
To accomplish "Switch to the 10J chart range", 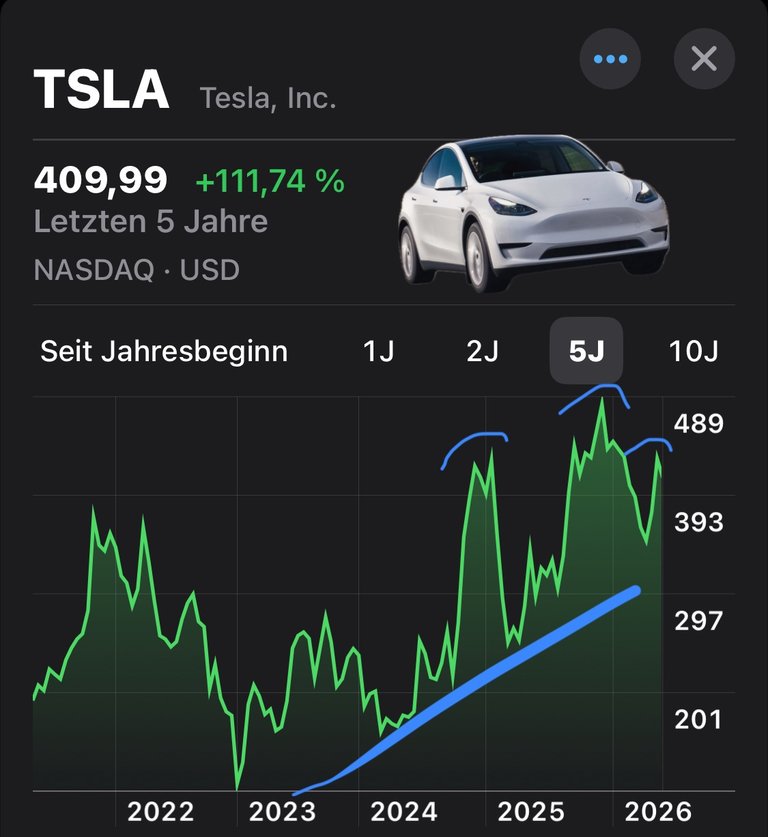I will pos(694,351).
